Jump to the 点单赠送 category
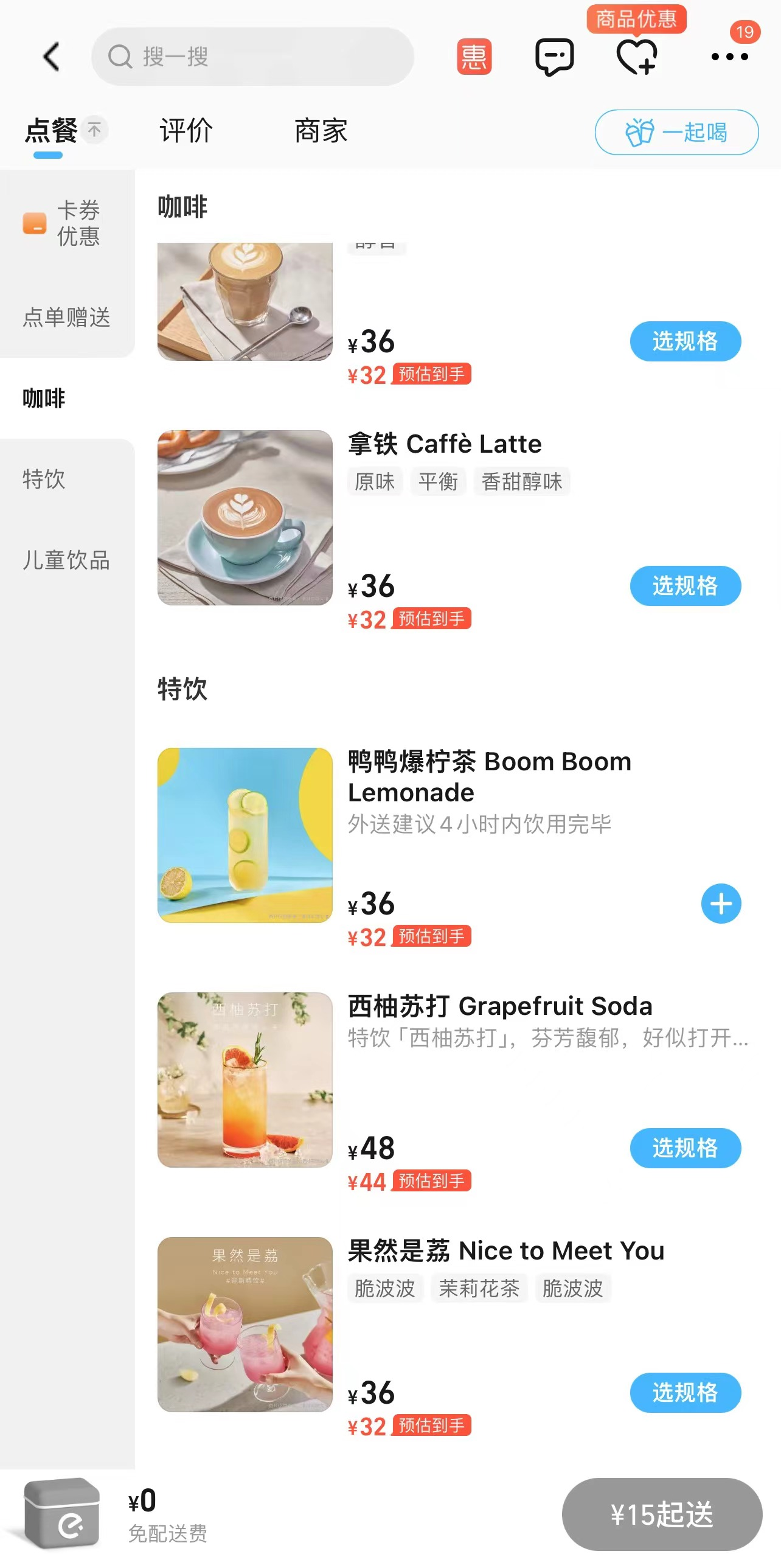The height and width of the screenshot is (1568, 781). click(67, 317)
